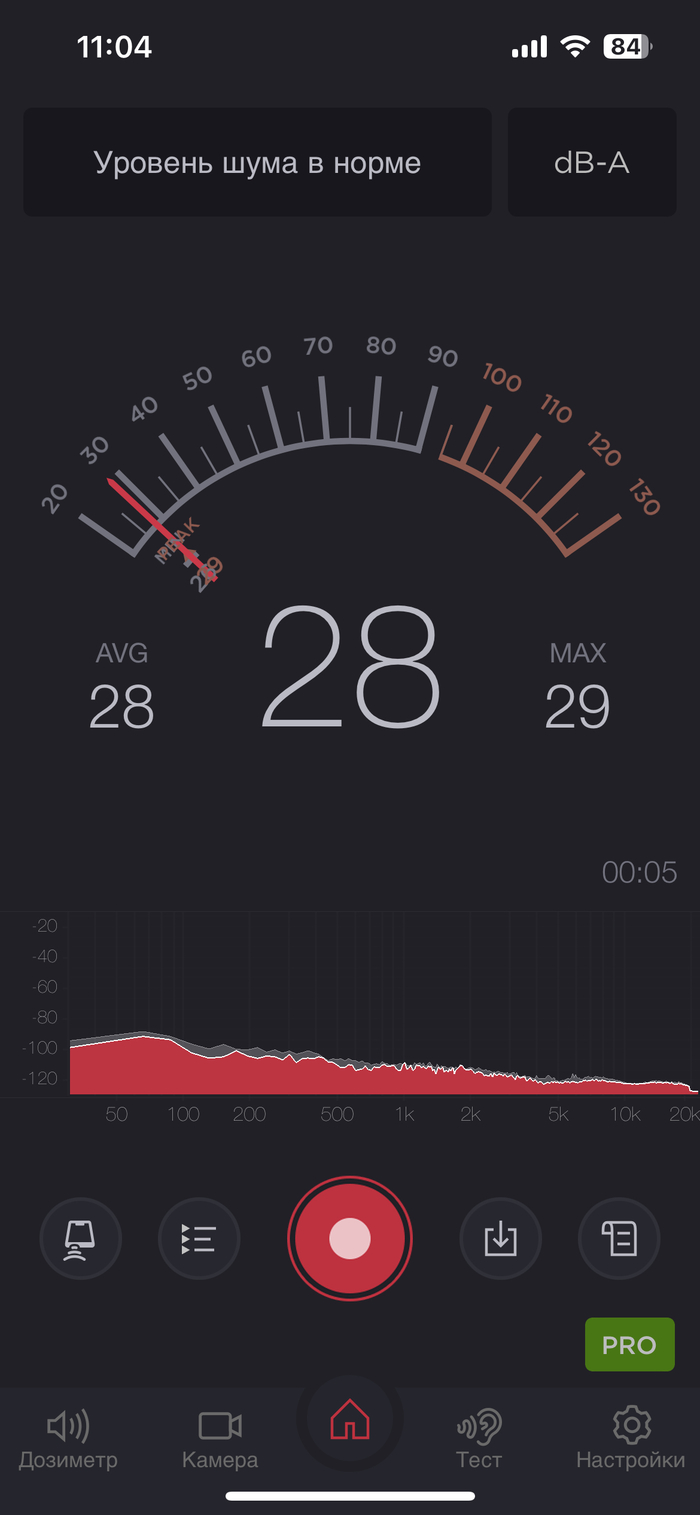Screen dimensions: 700x1515
Task: Open the dB-A weighting selector
Action: (x=592, y=163)
